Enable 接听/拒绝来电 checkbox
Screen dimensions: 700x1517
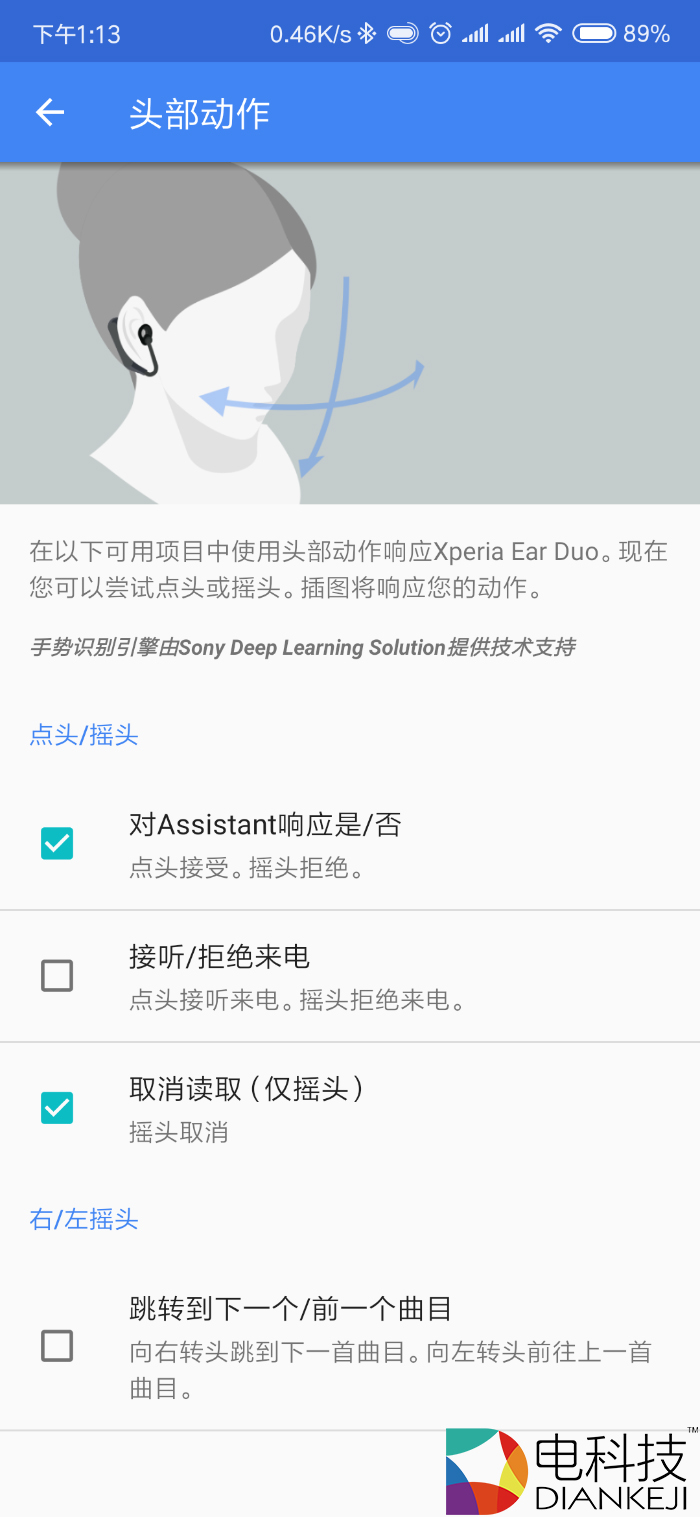(x=57, y=975)
